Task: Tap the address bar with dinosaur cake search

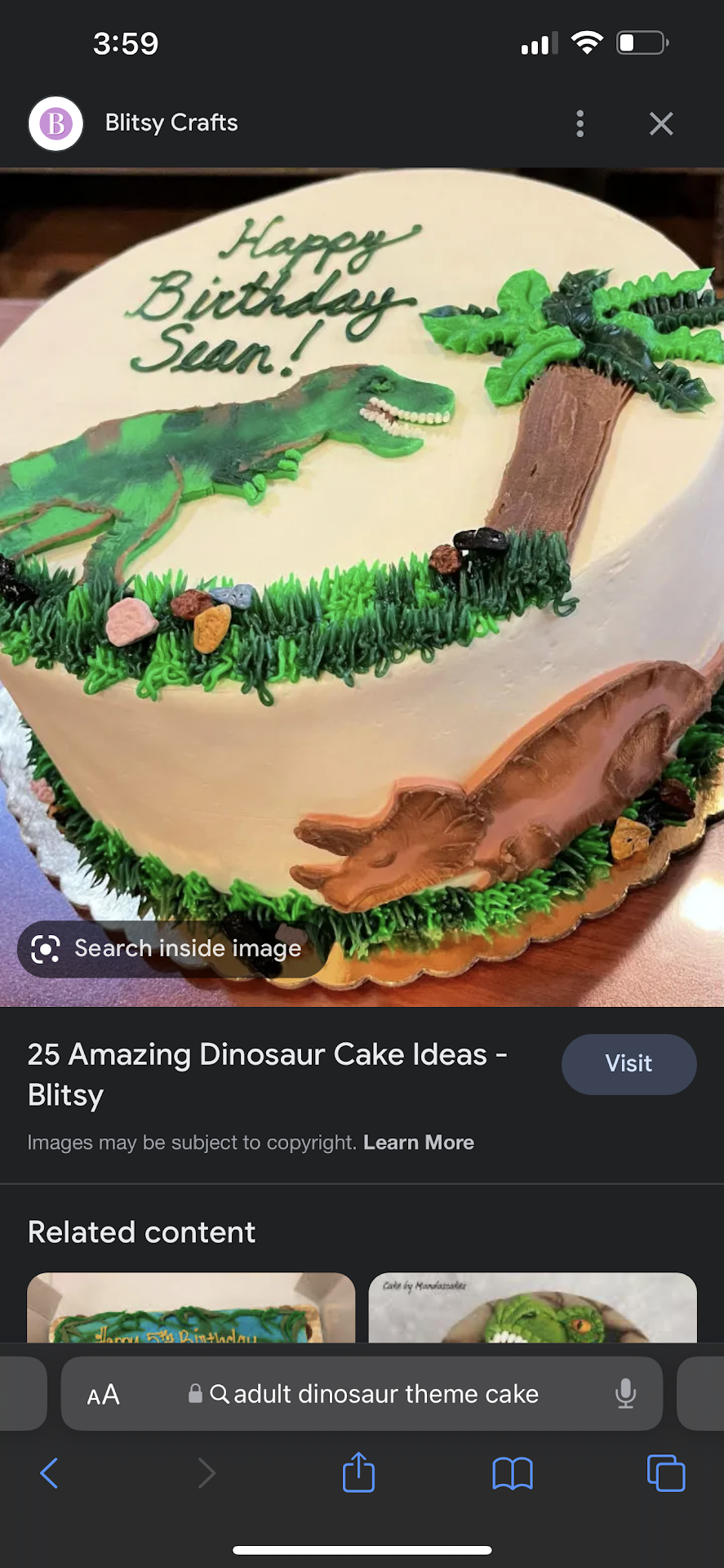Action: tap(384, 1394)
